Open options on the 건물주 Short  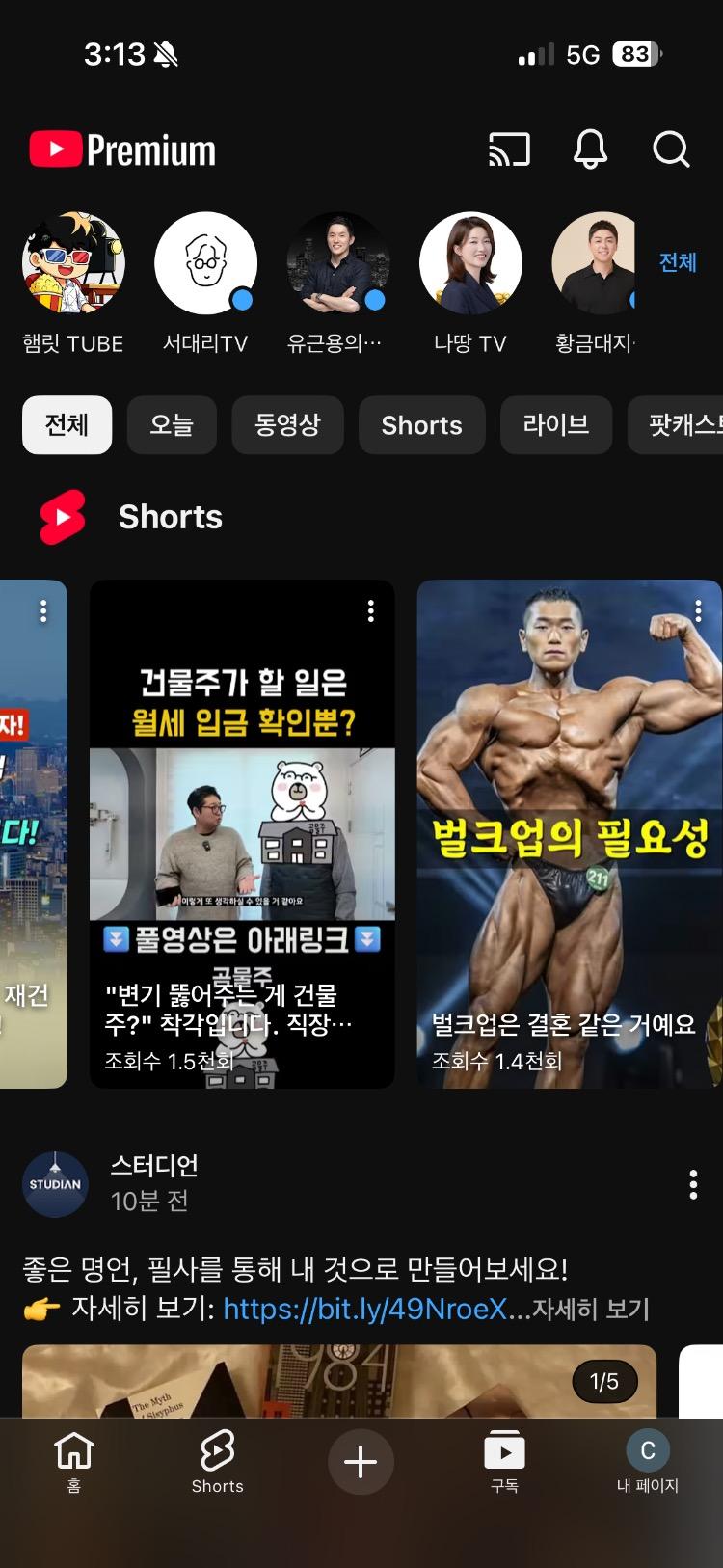tap(371, 610)
